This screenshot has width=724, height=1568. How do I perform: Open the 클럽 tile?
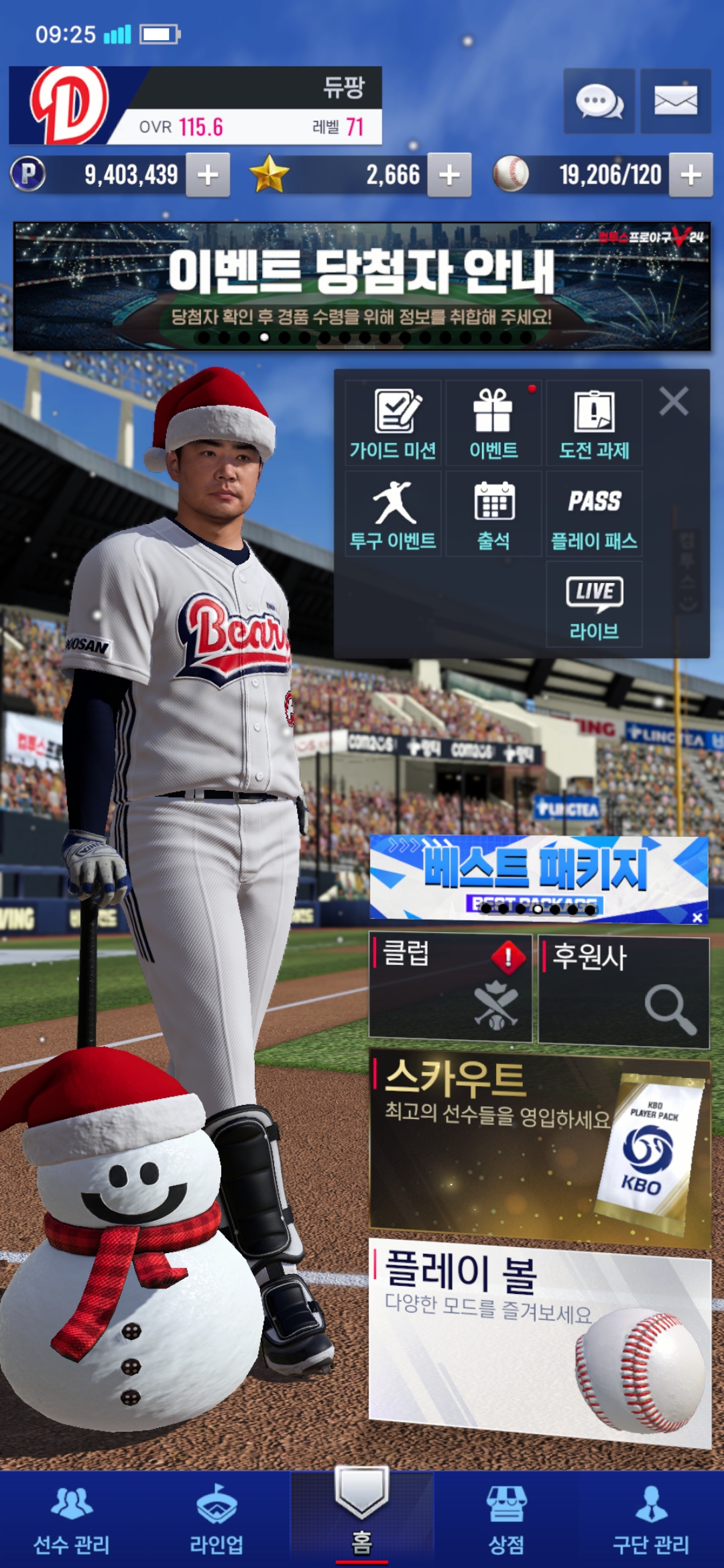(x=450, y=987)
